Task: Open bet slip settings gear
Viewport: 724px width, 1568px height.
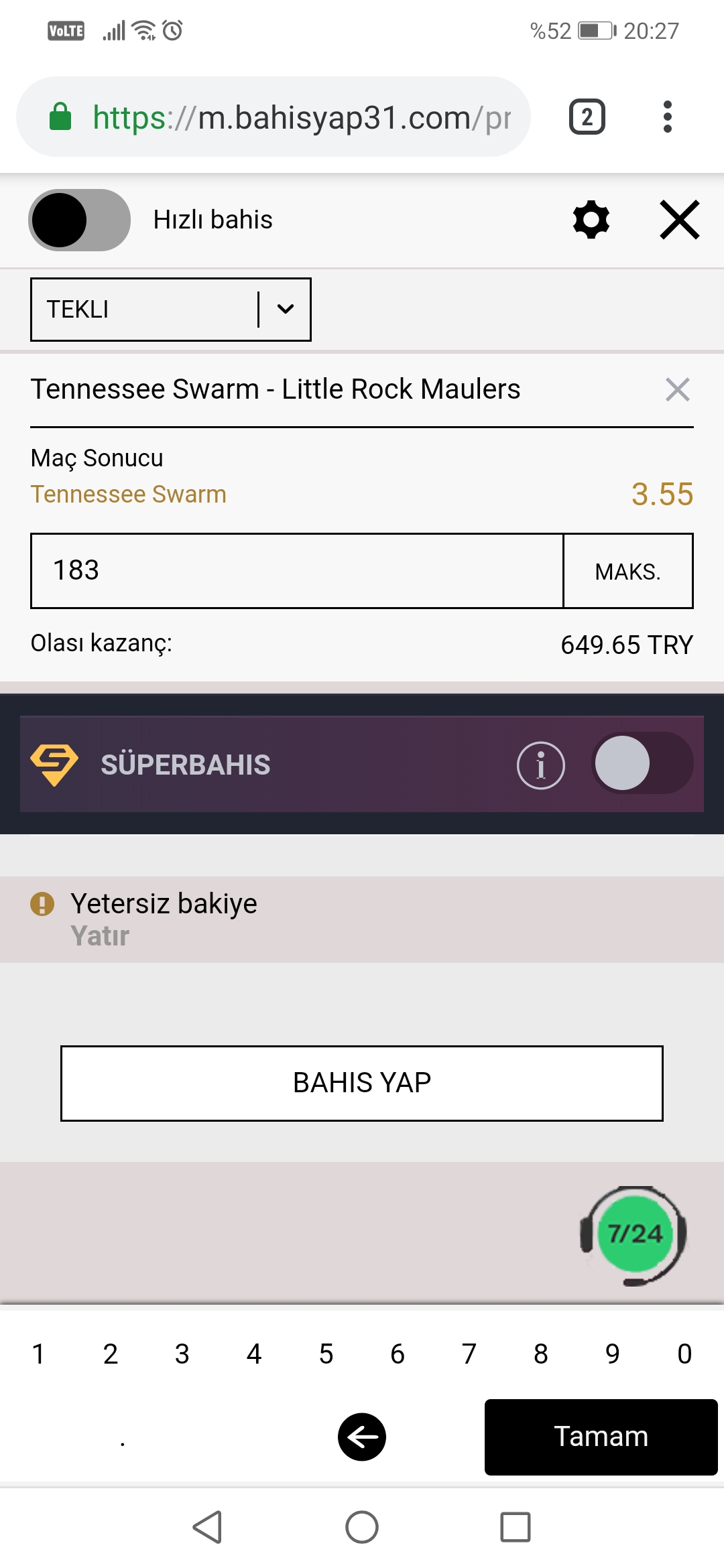Action: coord(591,220)
